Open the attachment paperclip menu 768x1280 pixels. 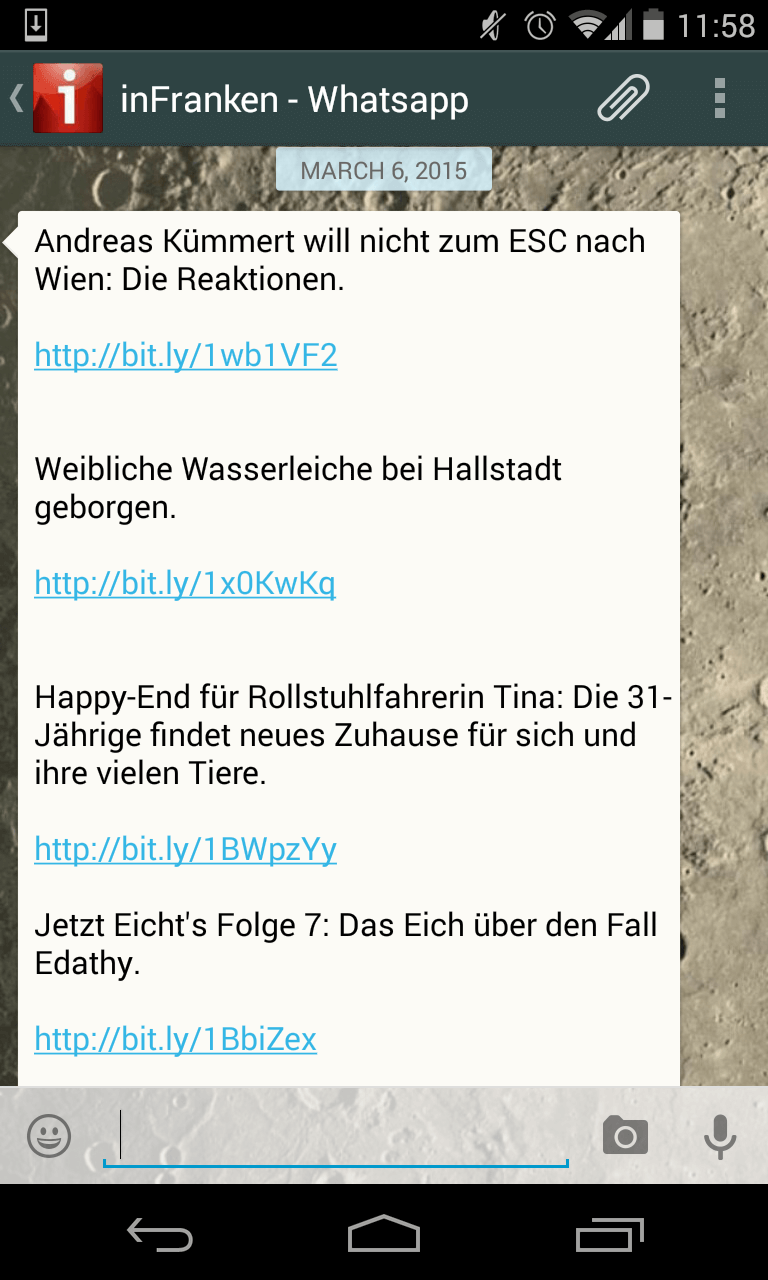click(x=624, y=99)
